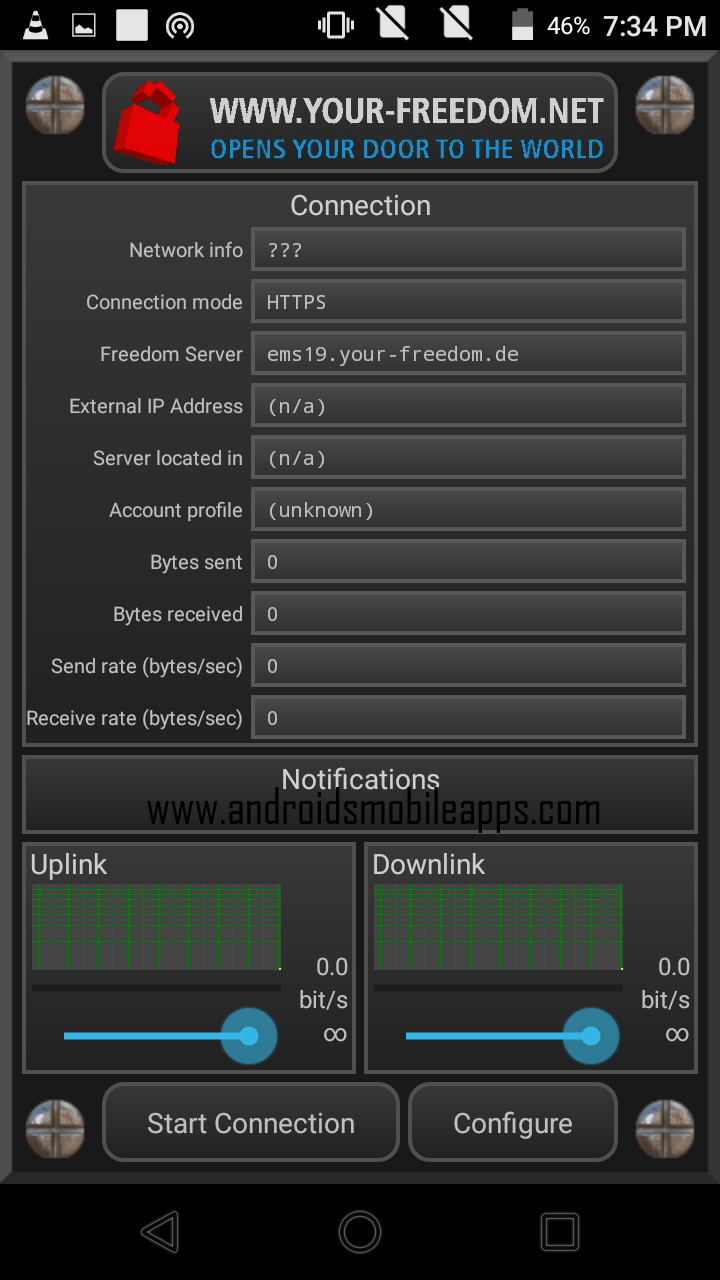Adjust the Uplink bandwidth slider
The height and width of the screenshot is (1280, 720).
click(162, 1036)
